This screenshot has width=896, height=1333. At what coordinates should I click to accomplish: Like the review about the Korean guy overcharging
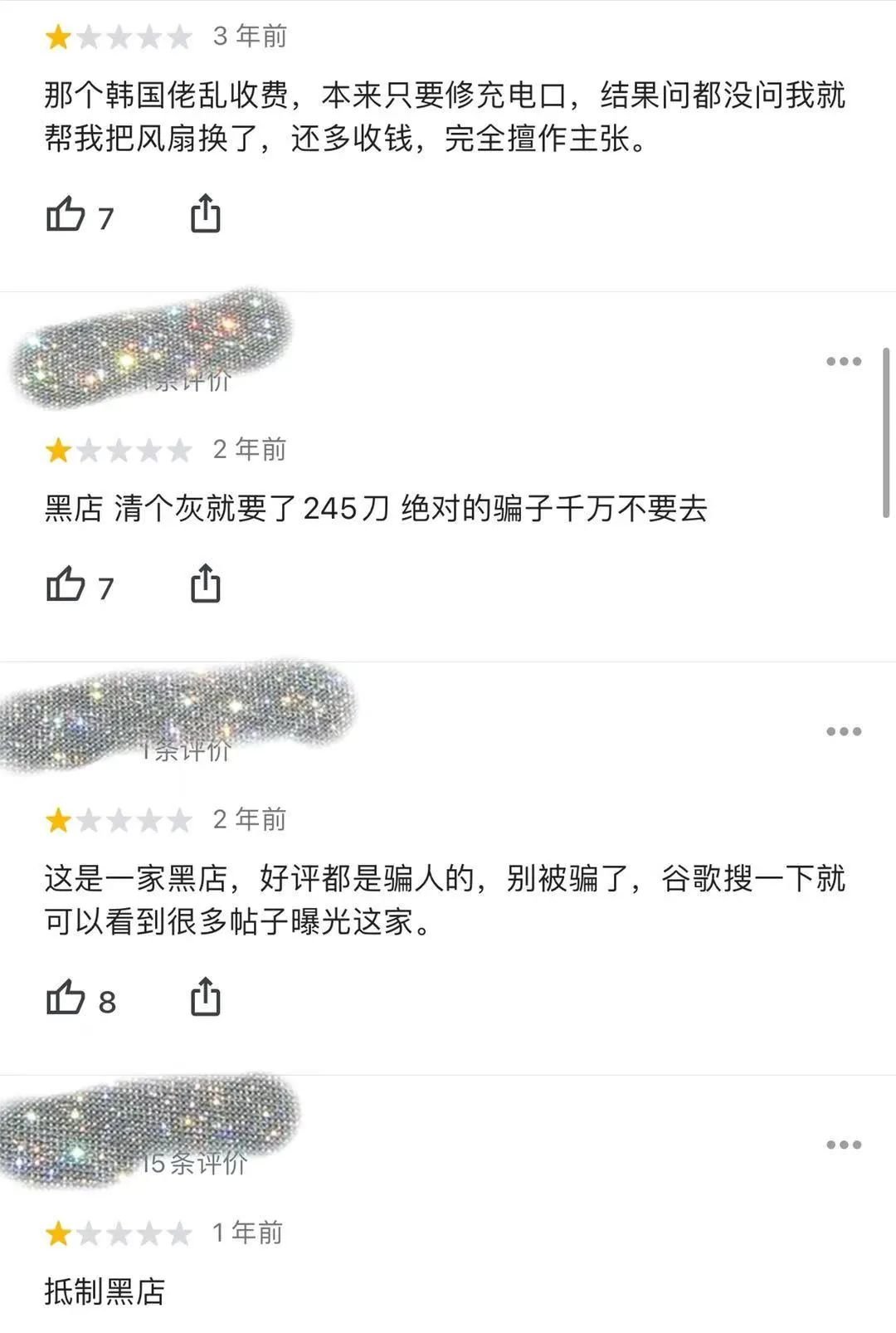tap(66, 214)
